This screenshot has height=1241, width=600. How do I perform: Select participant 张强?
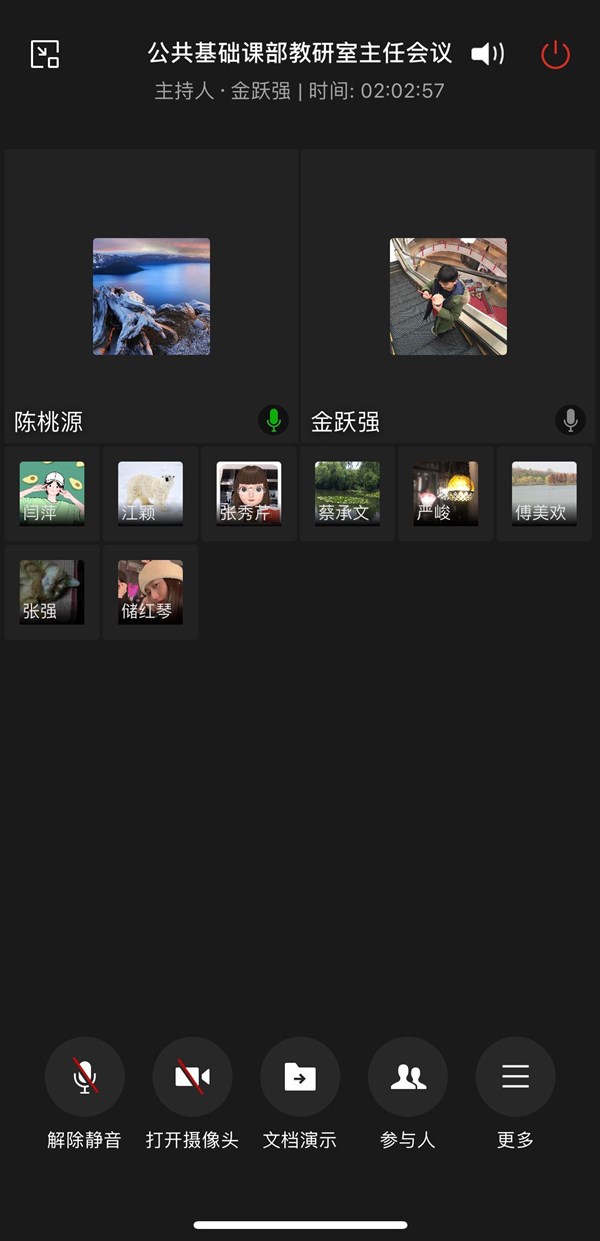(x=52, y=592)
